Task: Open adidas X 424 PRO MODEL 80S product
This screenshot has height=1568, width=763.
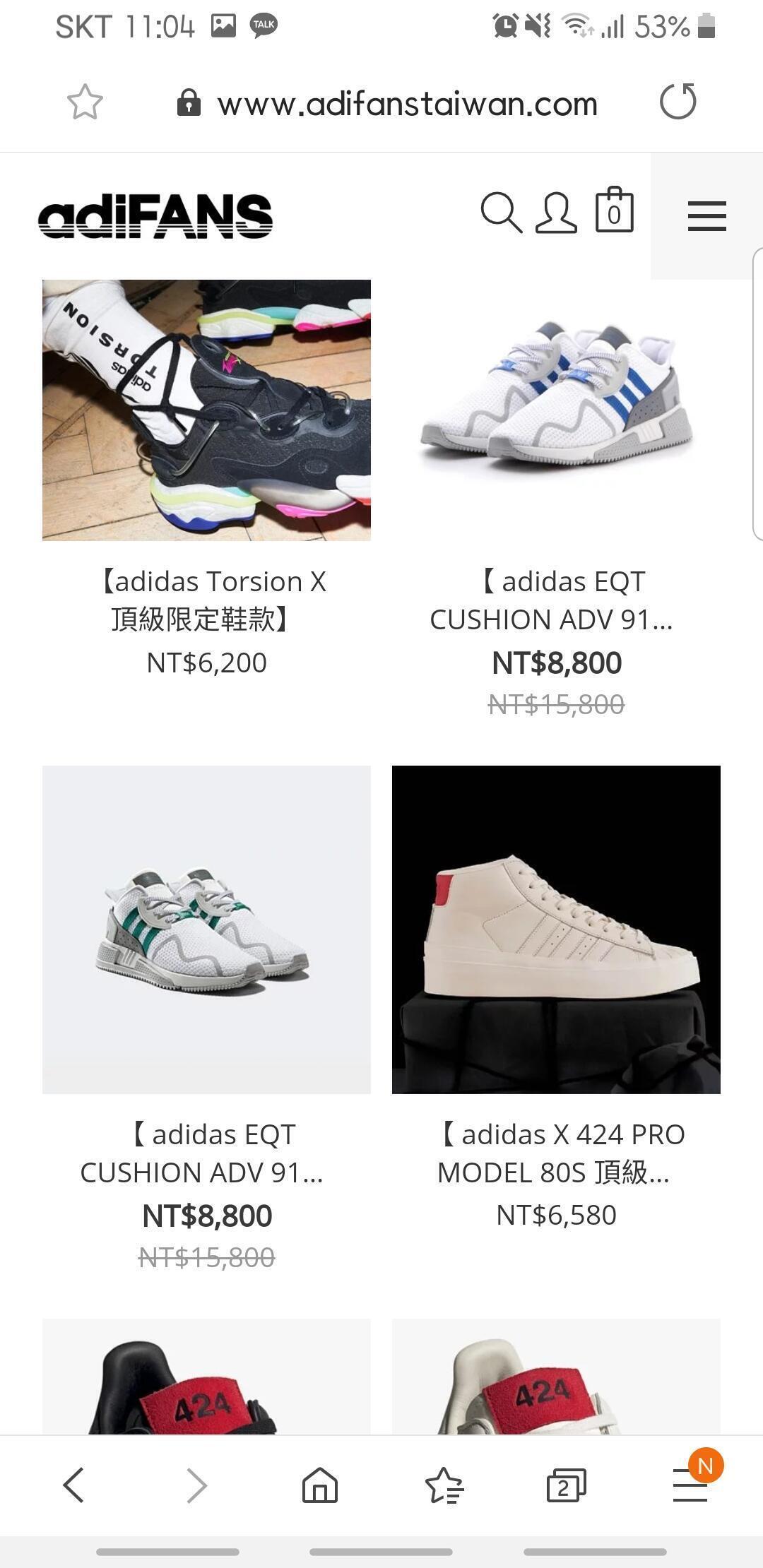Action: coord(556,929)
